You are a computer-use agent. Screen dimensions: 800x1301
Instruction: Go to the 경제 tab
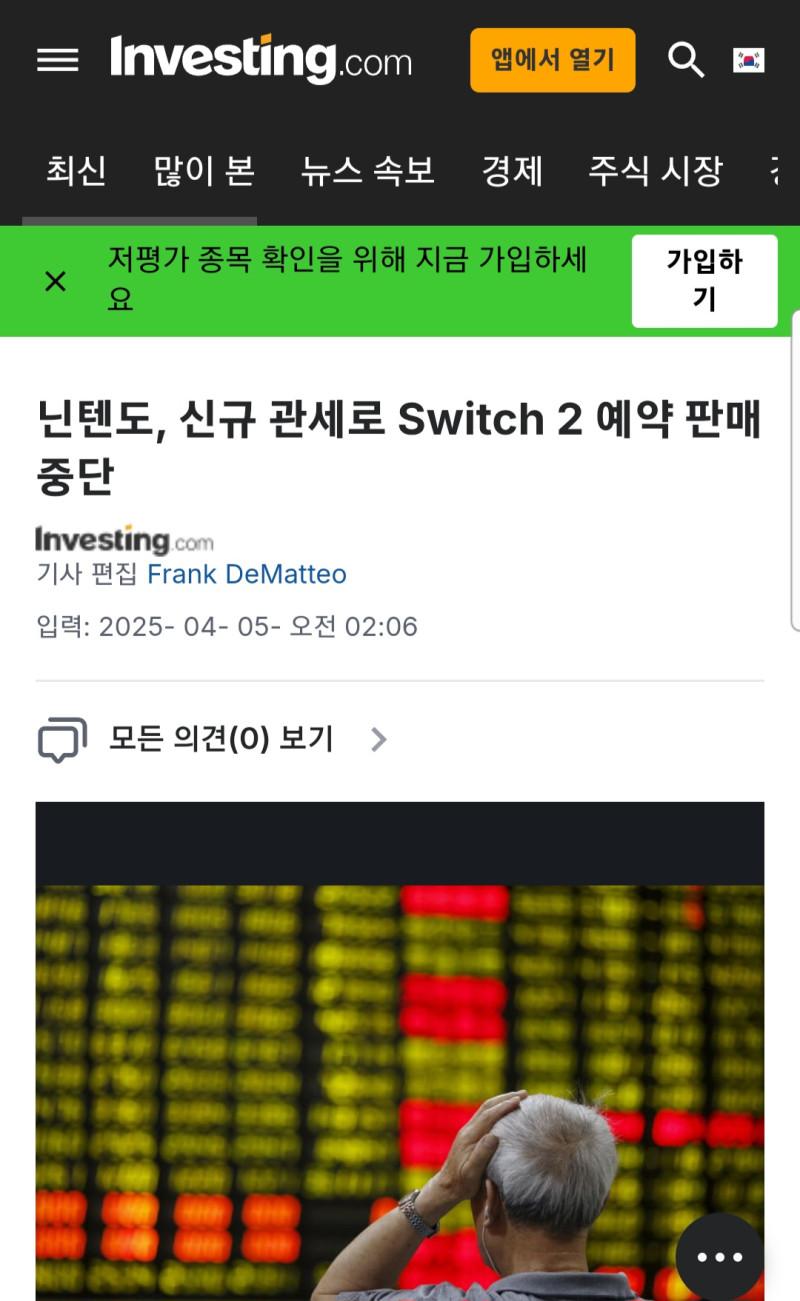point(512,171)
